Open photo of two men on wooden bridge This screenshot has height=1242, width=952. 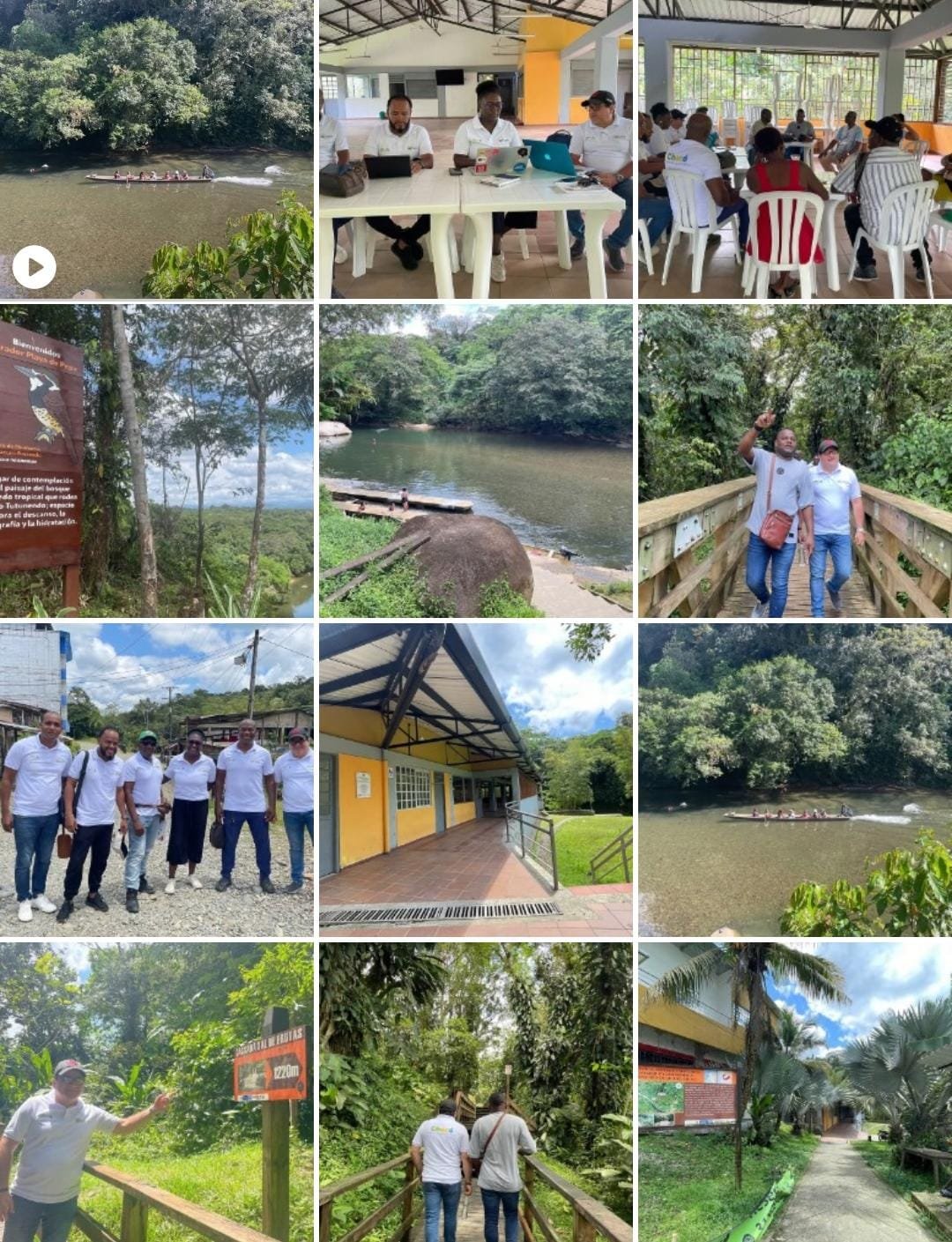click(x=794, y=460)
